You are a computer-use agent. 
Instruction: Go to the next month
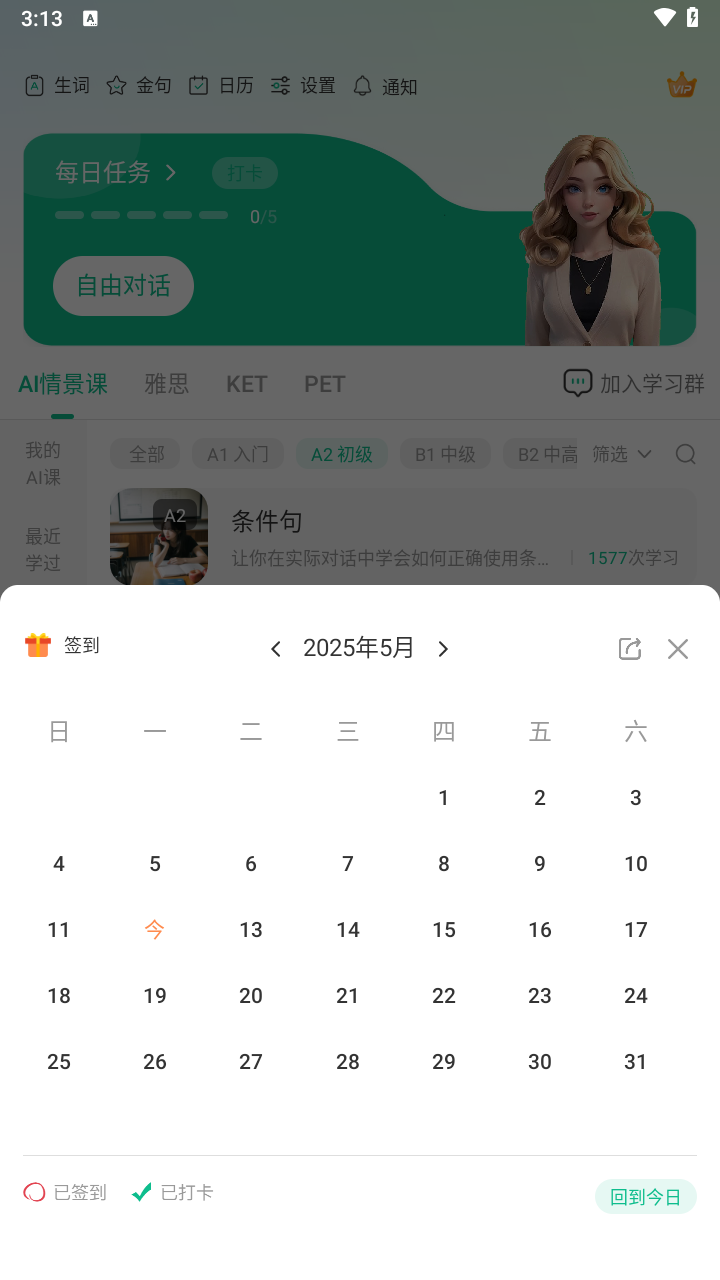(443, 649)
